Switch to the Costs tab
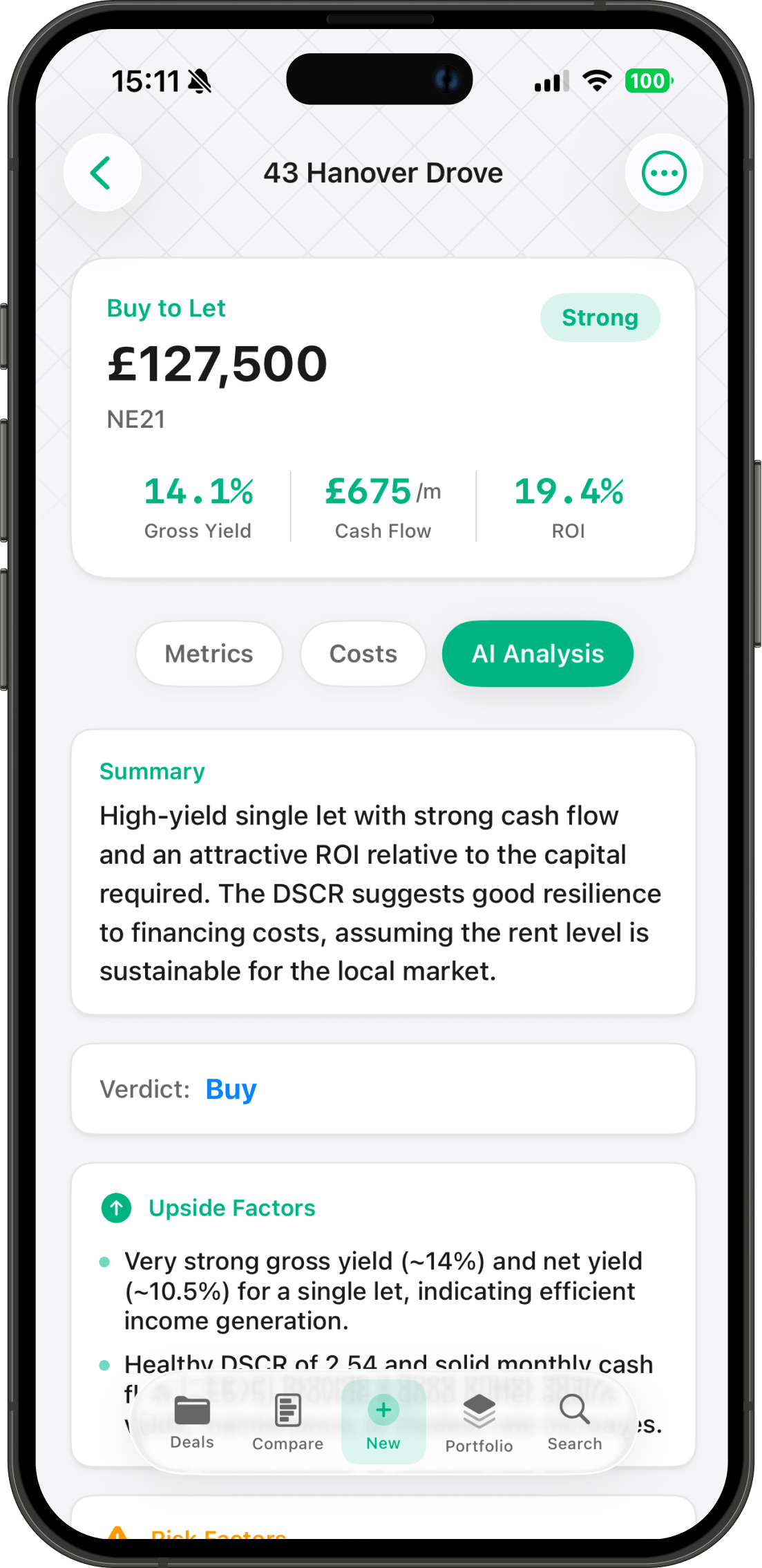This screenshot has width=762, height=1568. pyautogui.click(x=363, y=654)
